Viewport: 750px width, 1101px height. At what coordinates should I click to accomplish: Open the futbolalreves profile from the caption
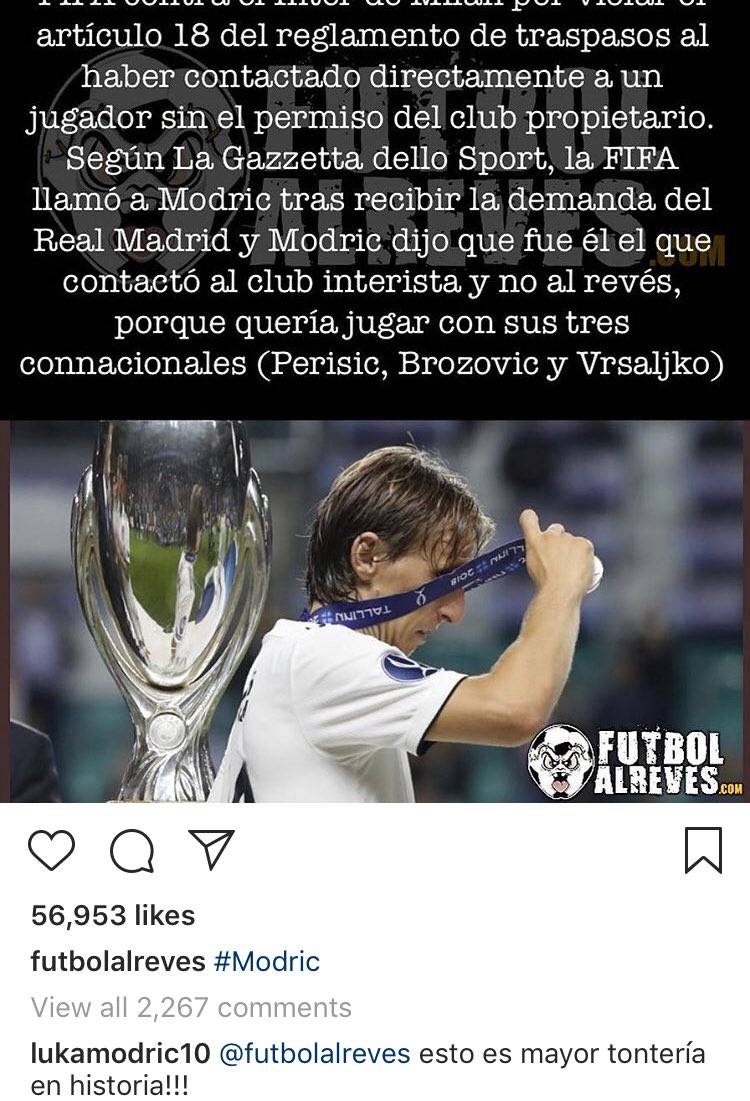[x=118, y=962]
